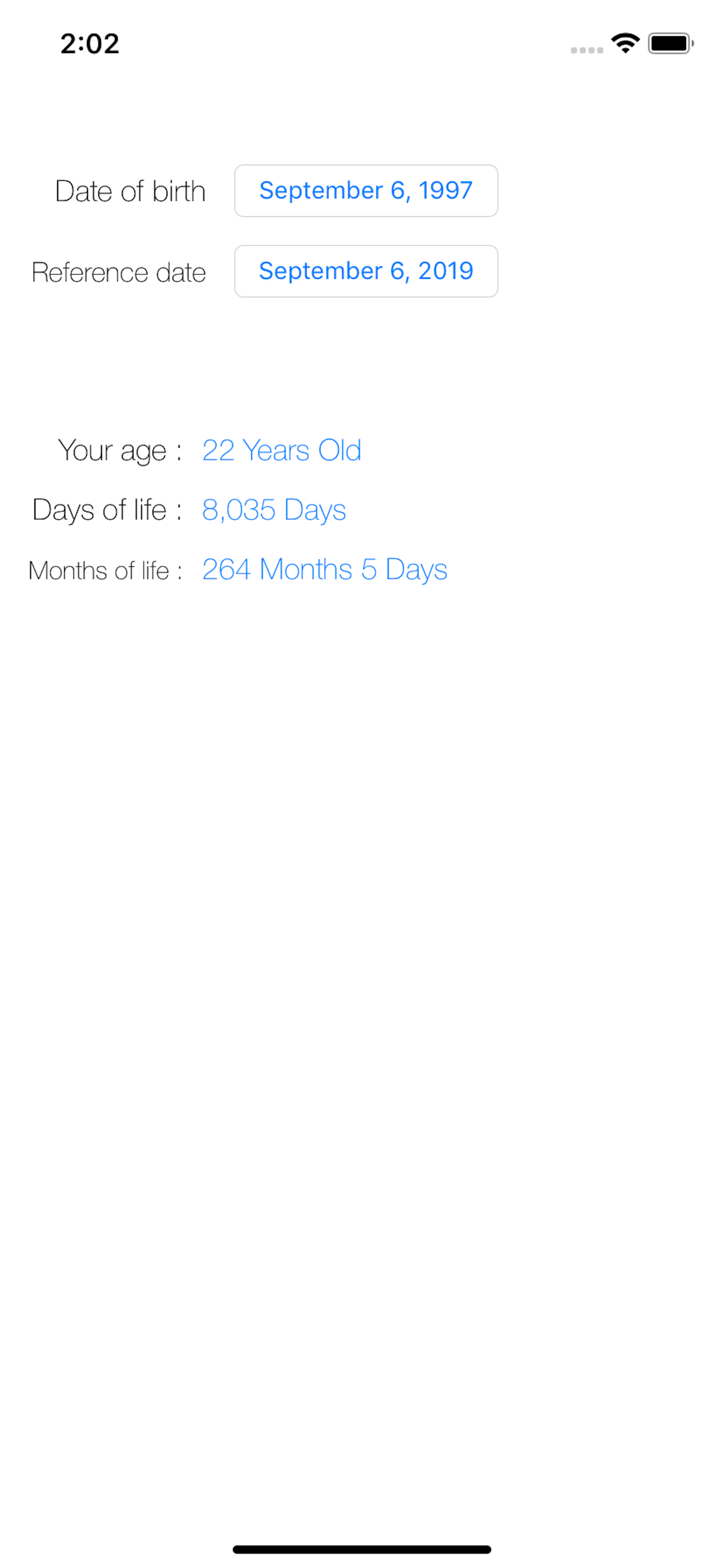Tap the cellular signal dots
Image resolution: width=724 pixels, height=1568 pixels.
[x=586, y=50]
